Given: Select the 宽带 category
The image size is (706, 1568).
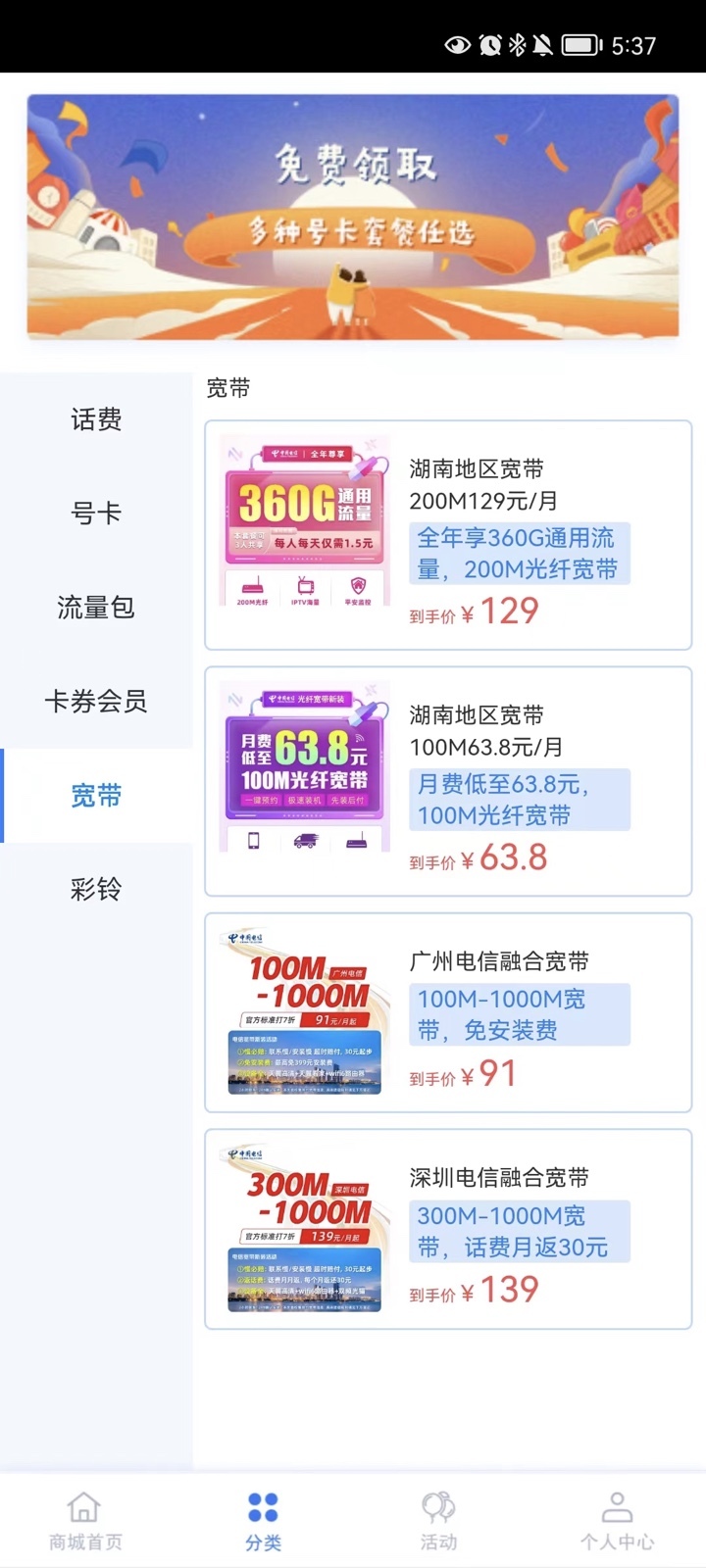Looking at the screenshot, I should pyautogui.click(x=96, y=796).
